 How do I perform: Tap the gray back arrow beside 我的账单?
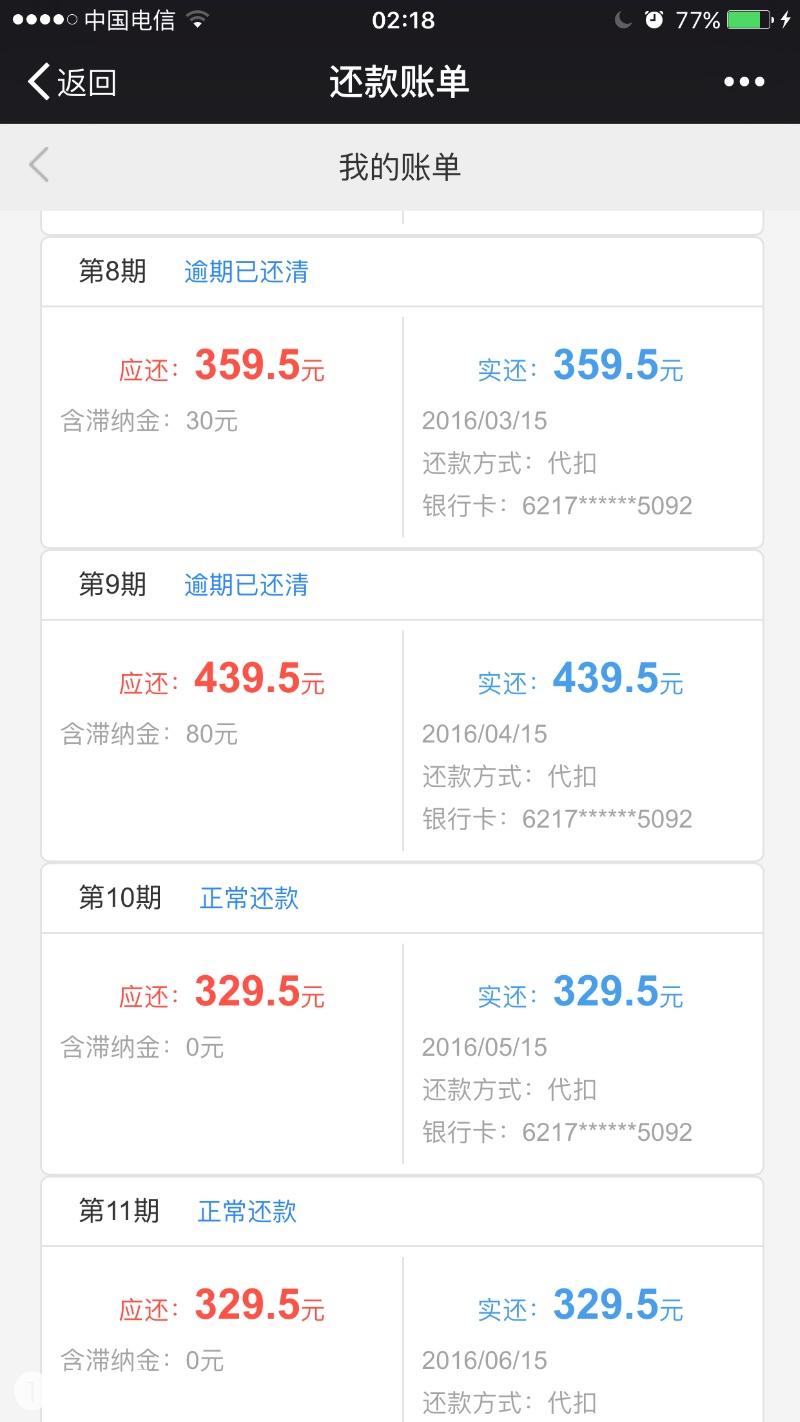(x=37, y=165)
